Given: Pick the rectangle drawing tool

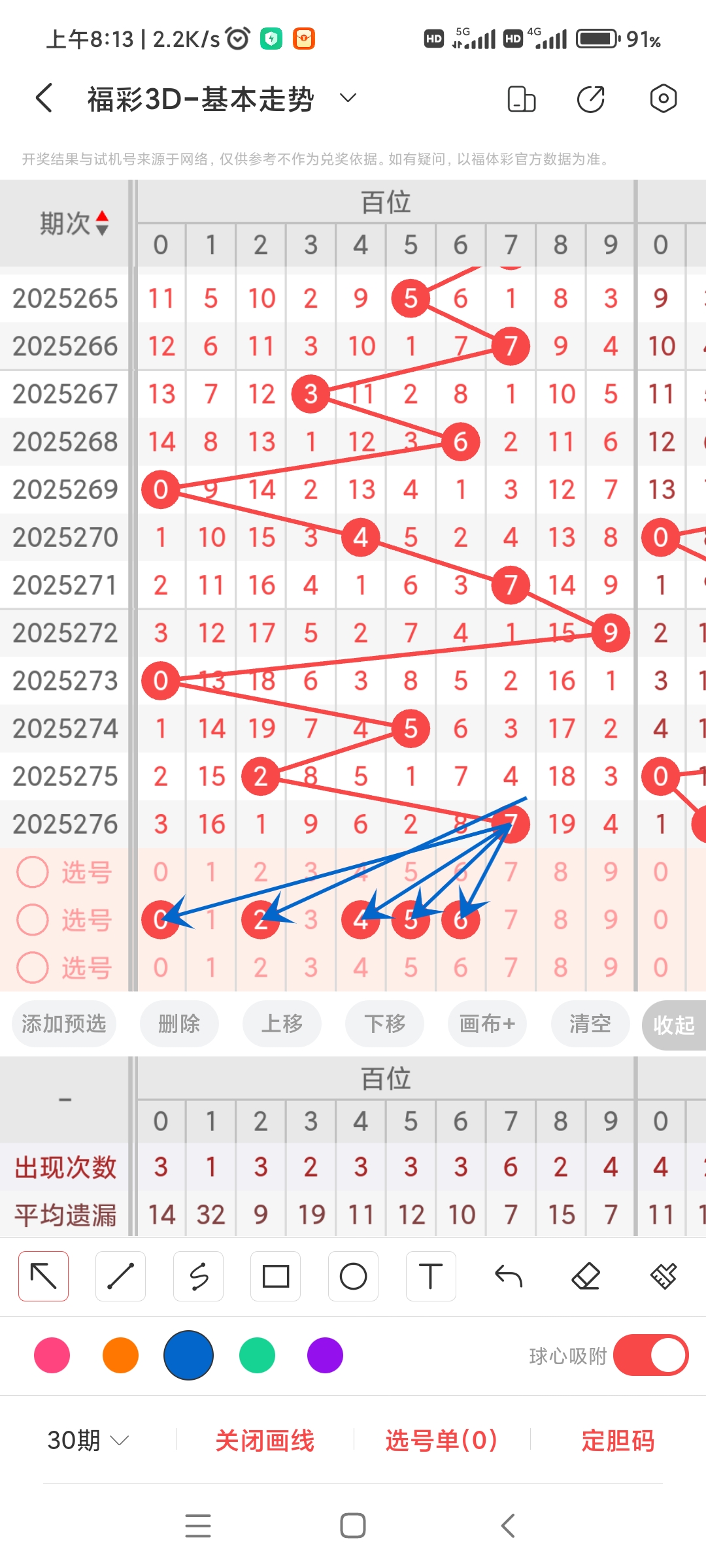Looking at the screenshot, I should 275,1275.
